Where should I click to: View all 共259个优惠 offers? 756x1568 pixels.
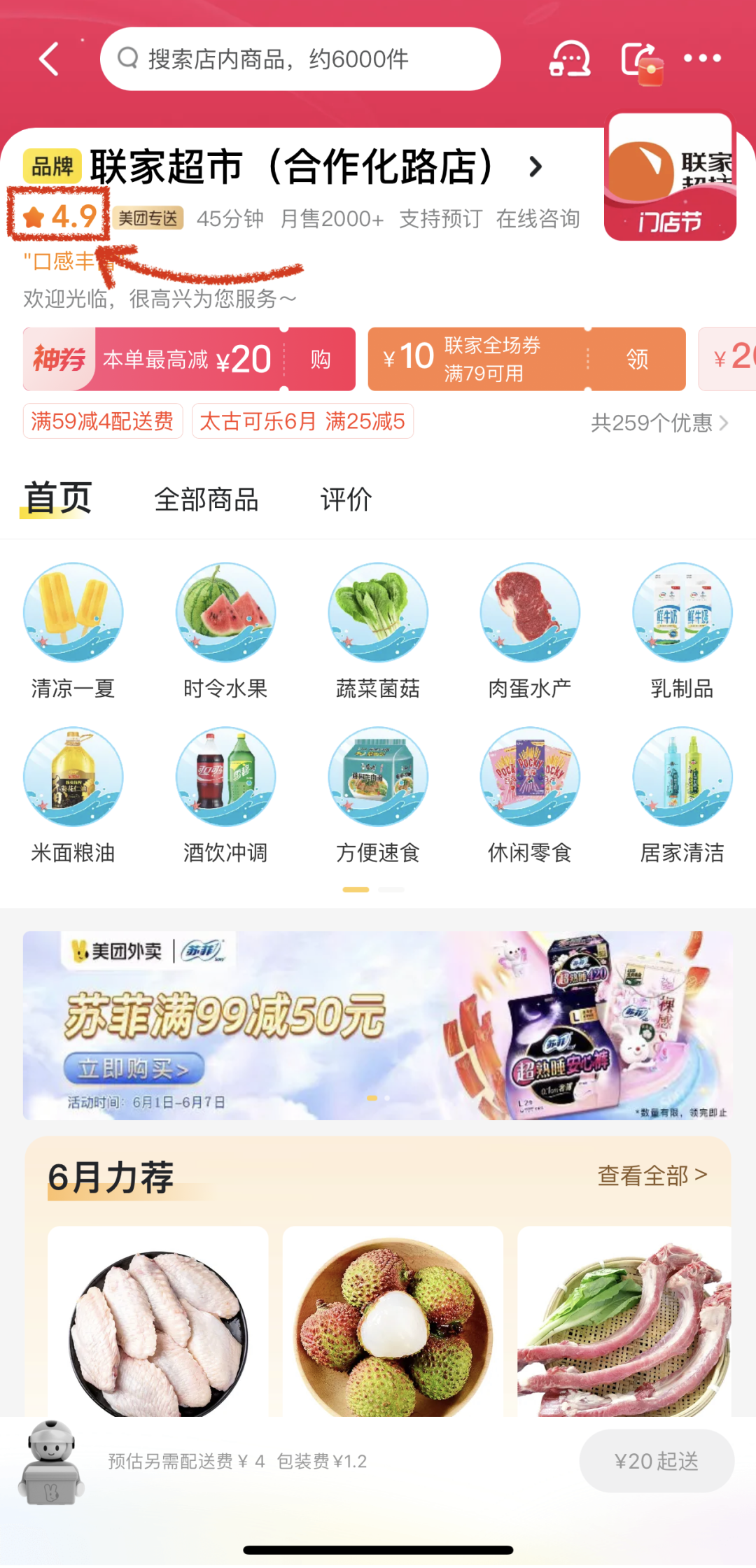pos(659,423)
